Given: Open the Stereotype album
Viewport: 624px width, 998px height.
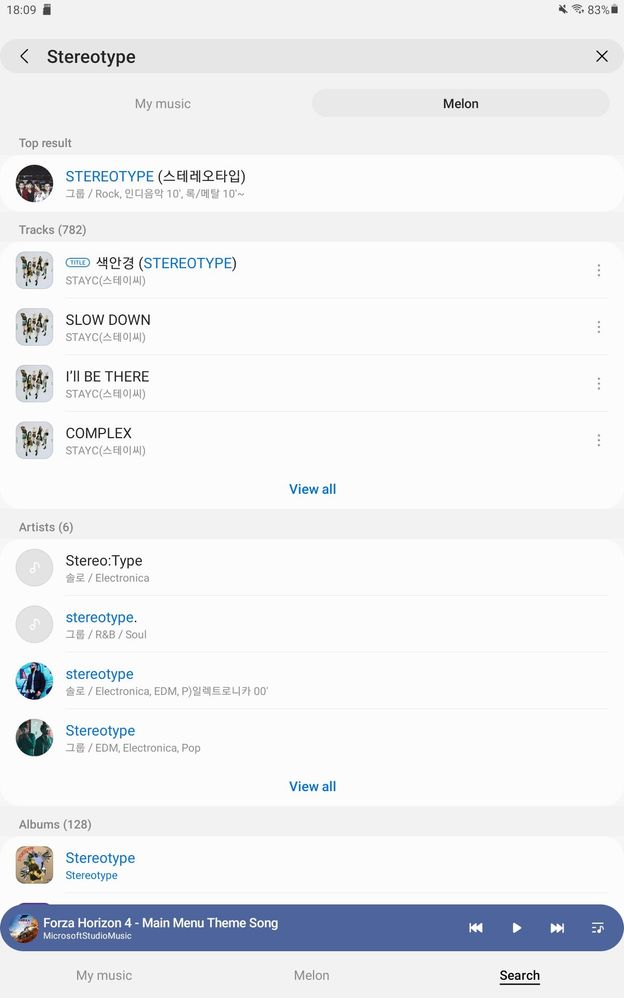Looking at the screenshot, I should 300,865.
